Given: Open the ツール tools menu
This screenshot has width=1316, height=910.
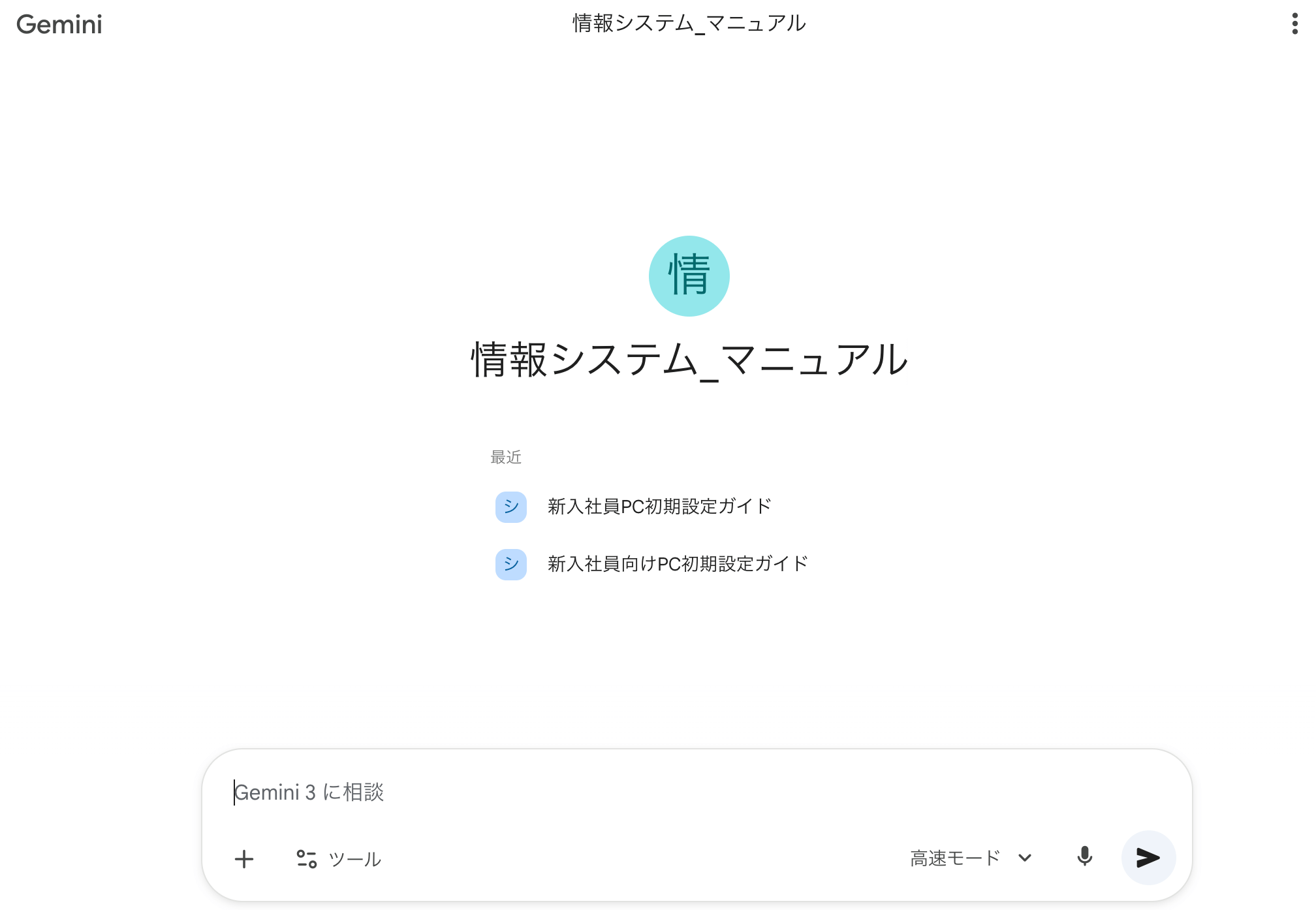Looking at the screenshot, I should pos(339,858).
